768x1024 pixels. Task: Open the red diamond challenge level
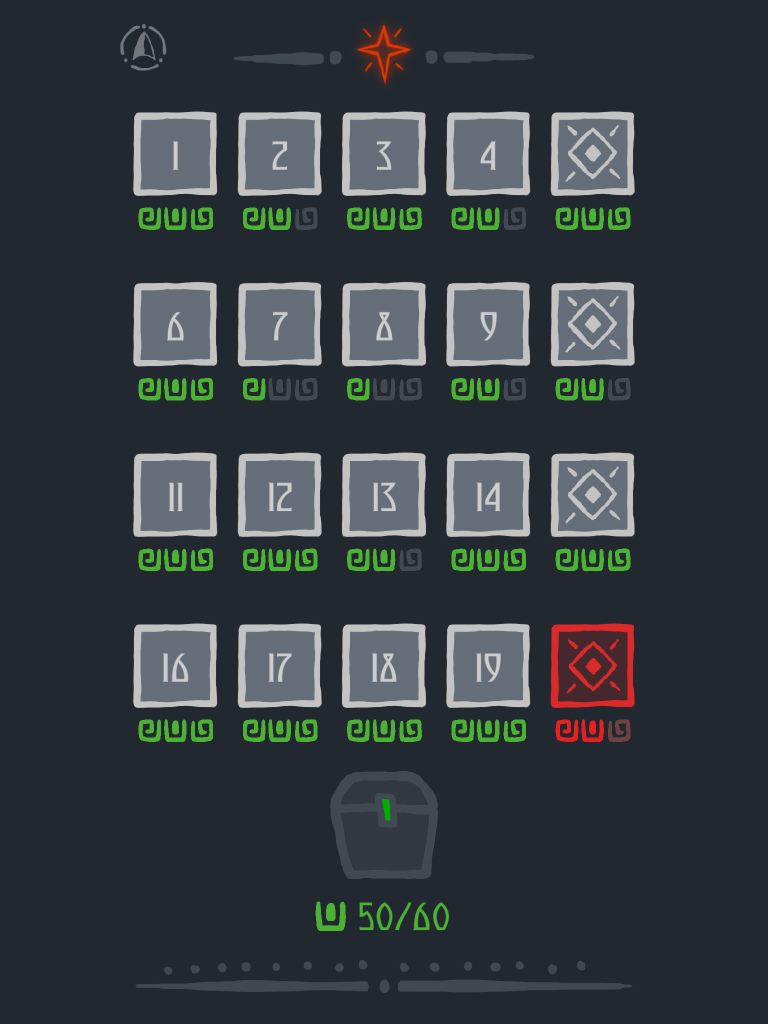coord(593,667)
